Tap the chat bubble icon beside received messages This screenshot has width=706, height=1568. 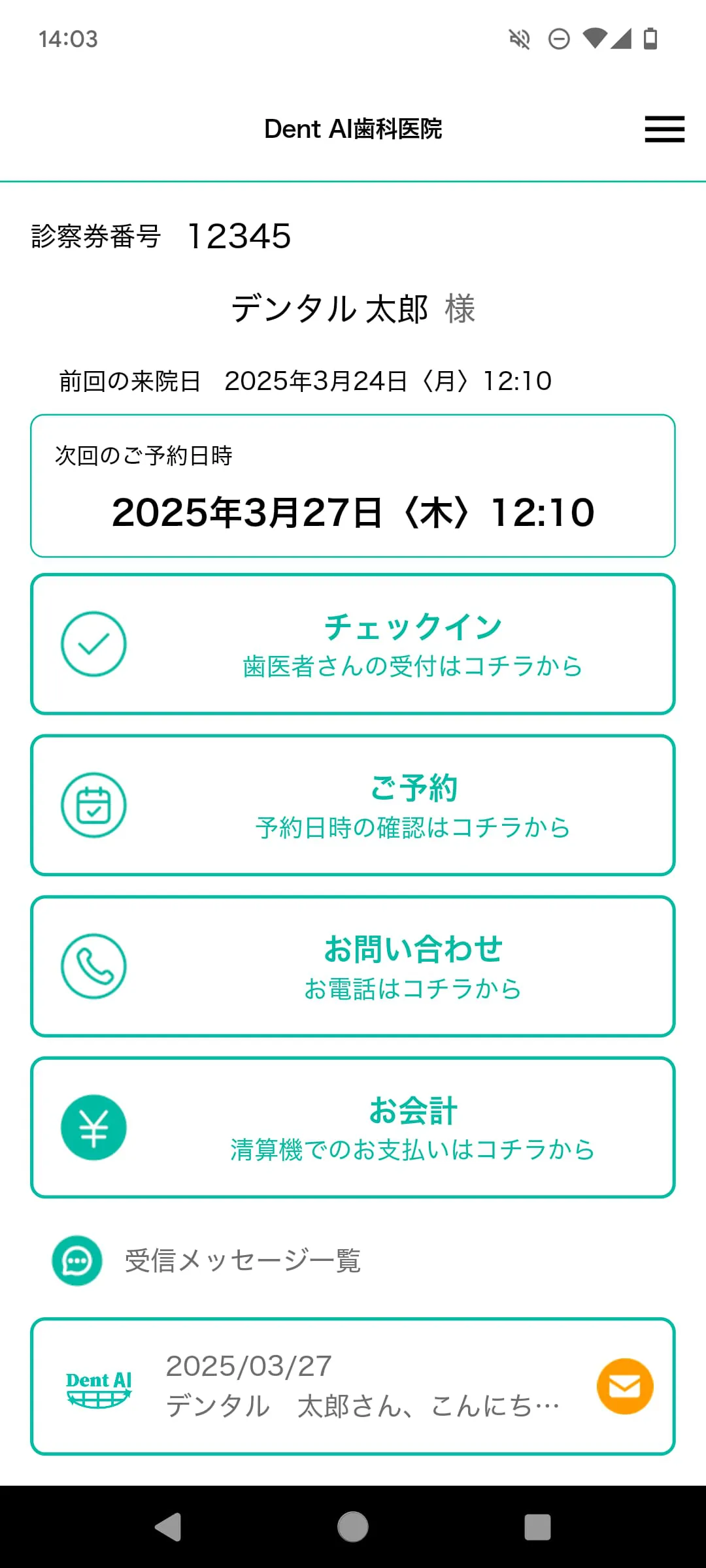(x=76, y=1261)
